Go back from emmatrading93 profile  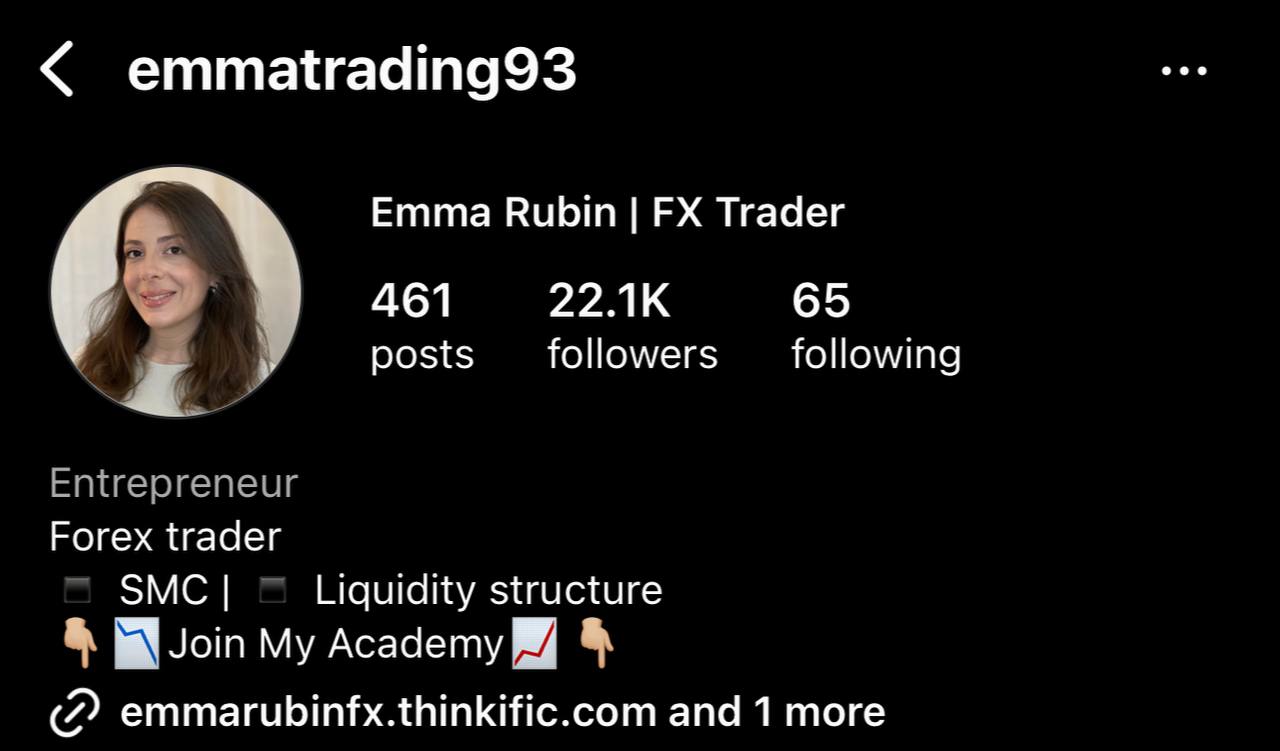tap(57, 71)
